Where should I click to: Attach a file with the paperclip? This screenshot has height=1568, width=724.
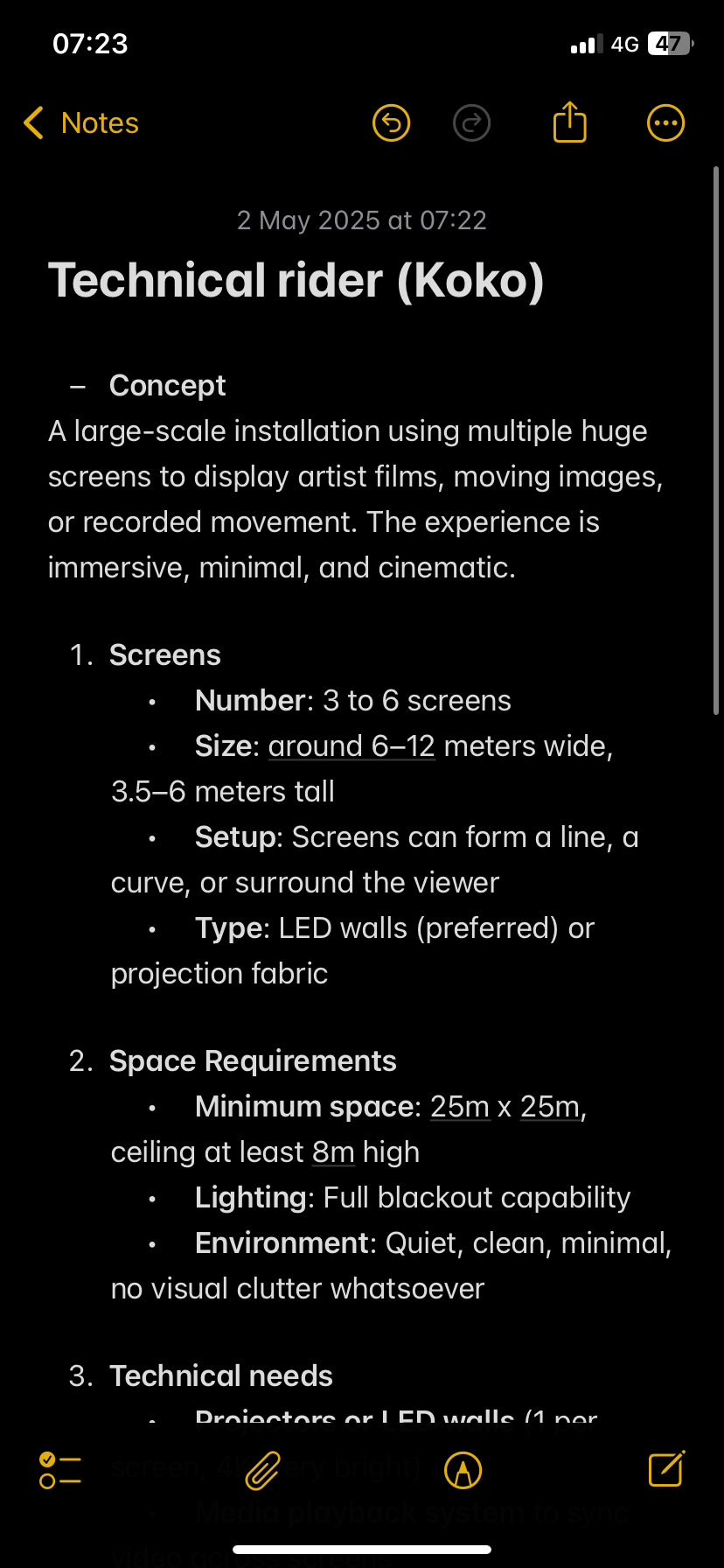tap(262, 1470)
